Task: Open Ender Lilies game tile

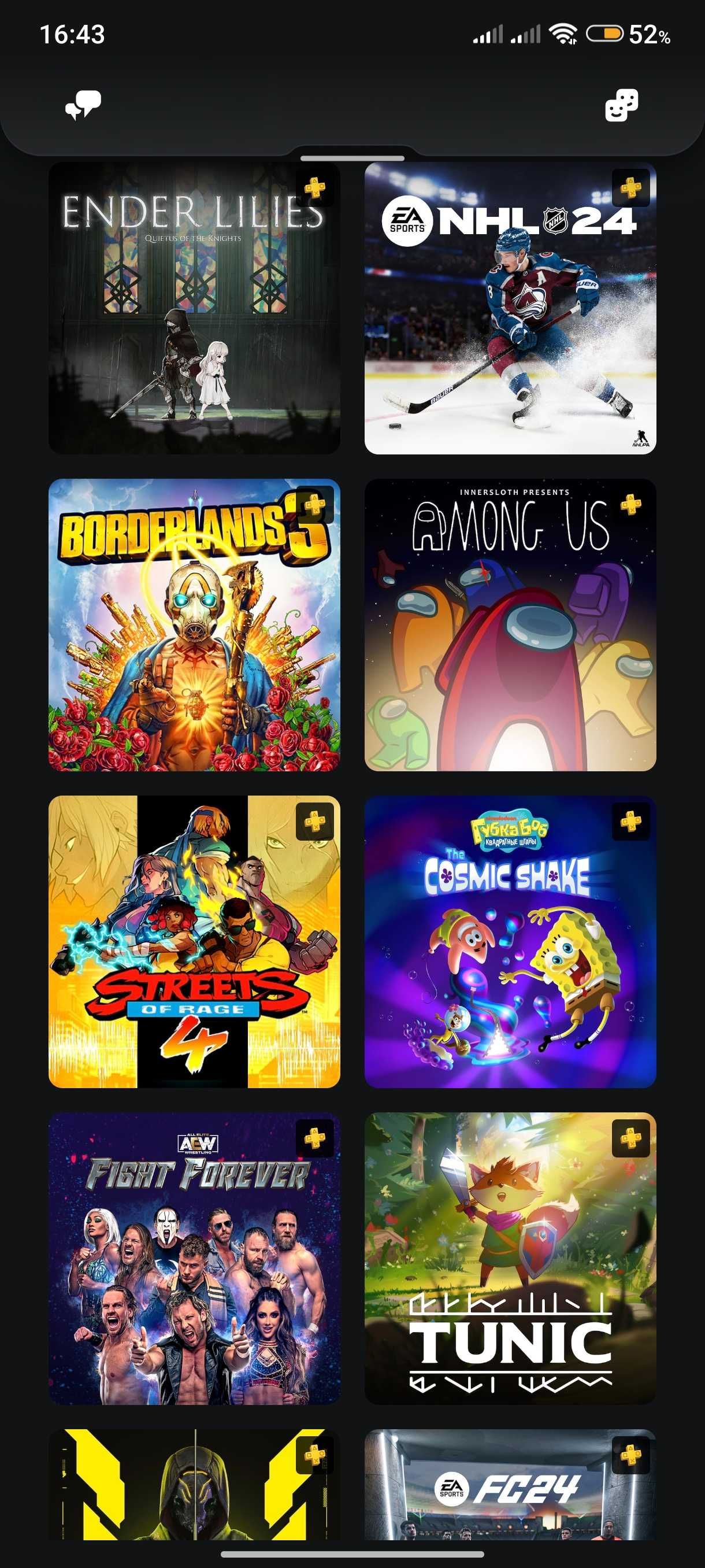Action: pos(194,308)
